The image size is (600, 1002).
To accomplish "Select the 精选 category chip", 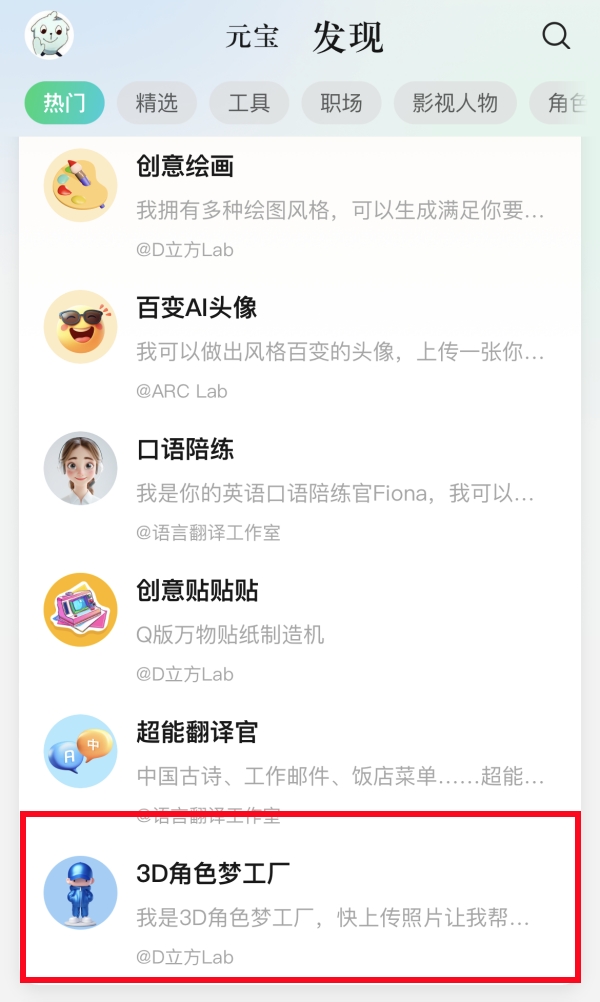I will tap(157, 103).
